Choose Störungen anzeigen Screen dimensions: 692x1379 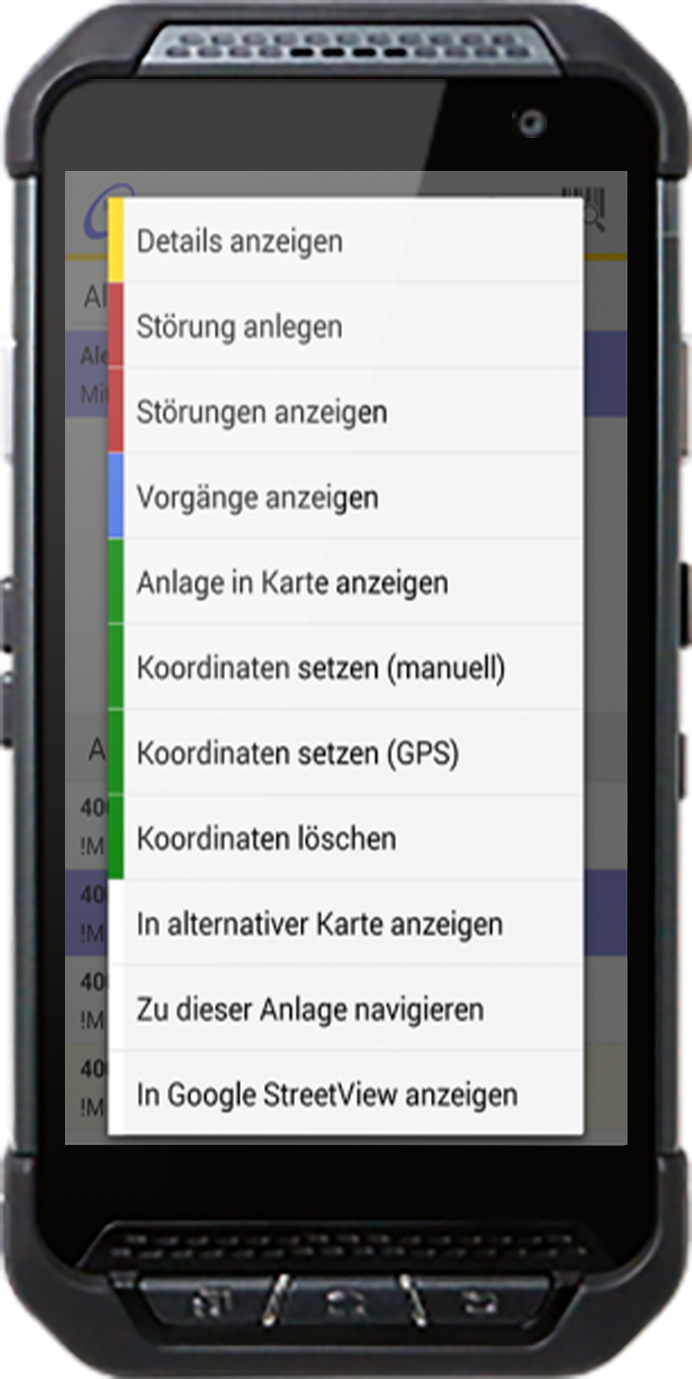[345, 412]
